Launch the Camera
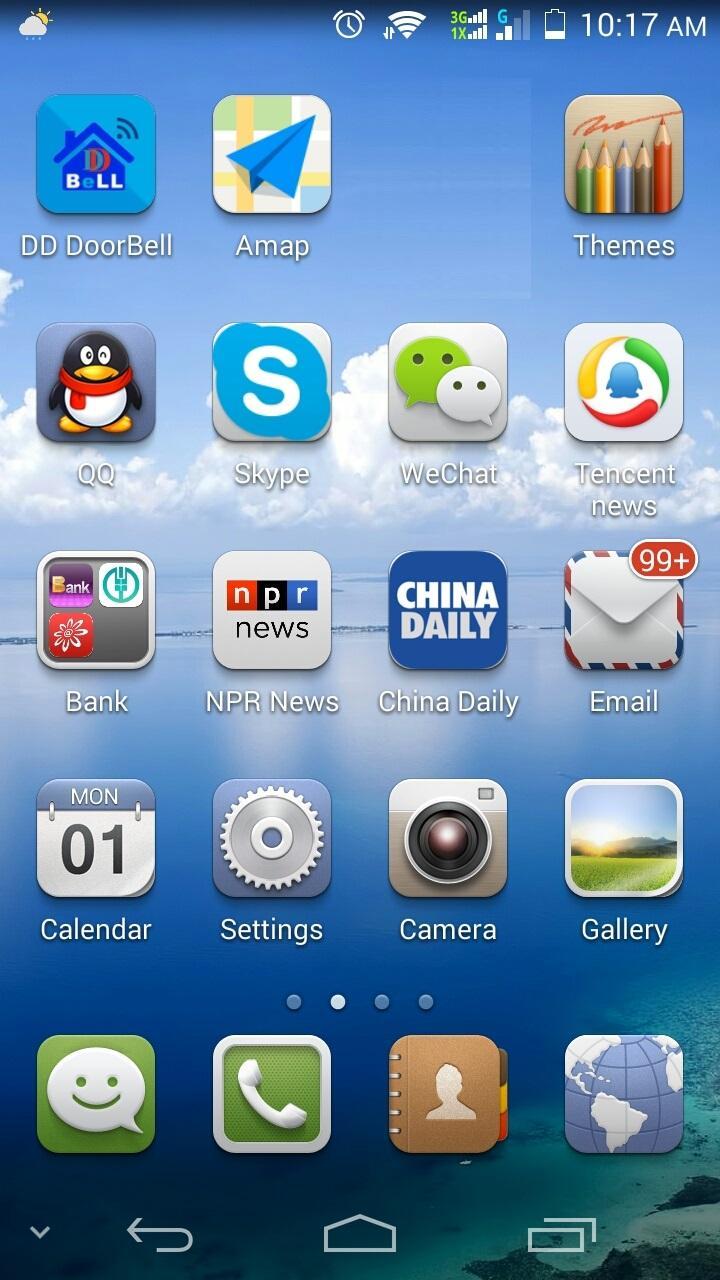This screenshot has width=720, height=1280. [448, 838]
